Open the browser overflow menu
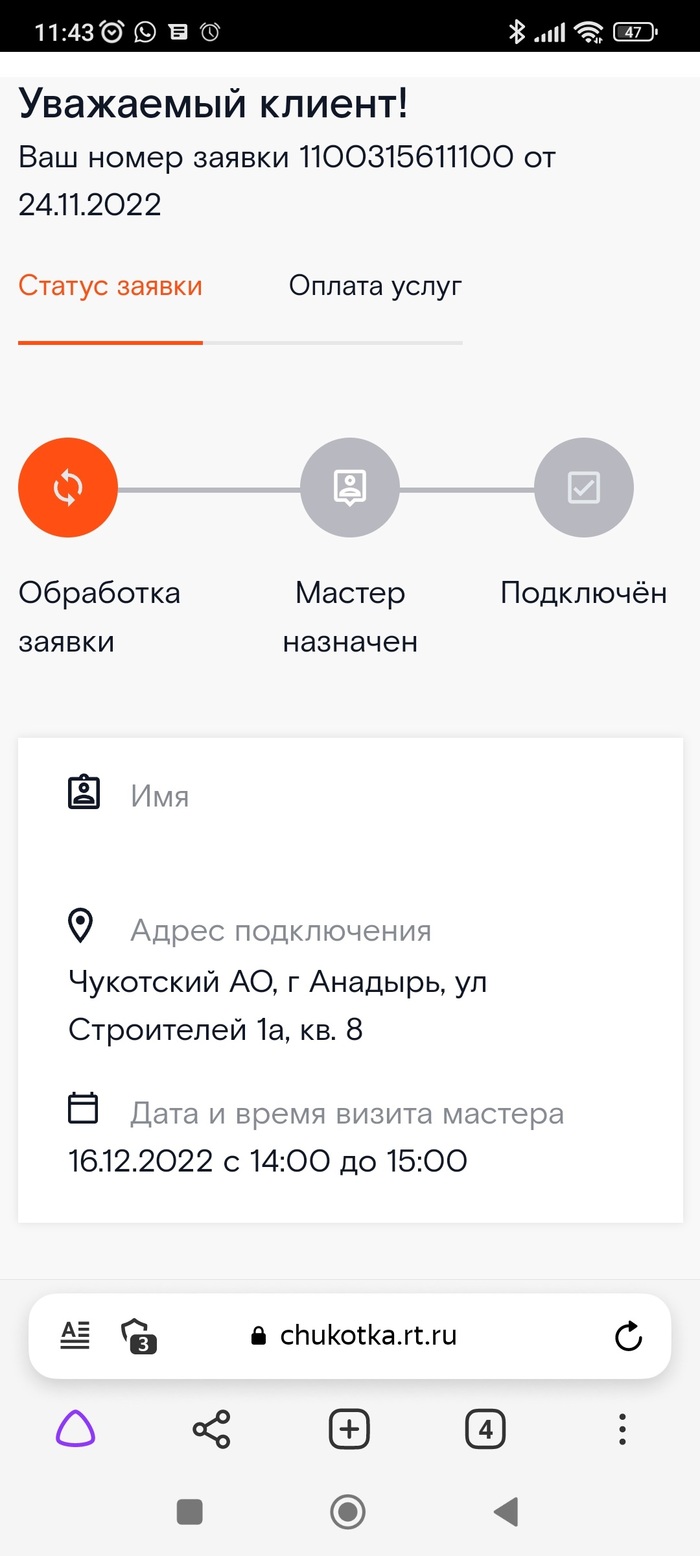The width and height of the screenshot is (700, 1556). point(622,1430)
